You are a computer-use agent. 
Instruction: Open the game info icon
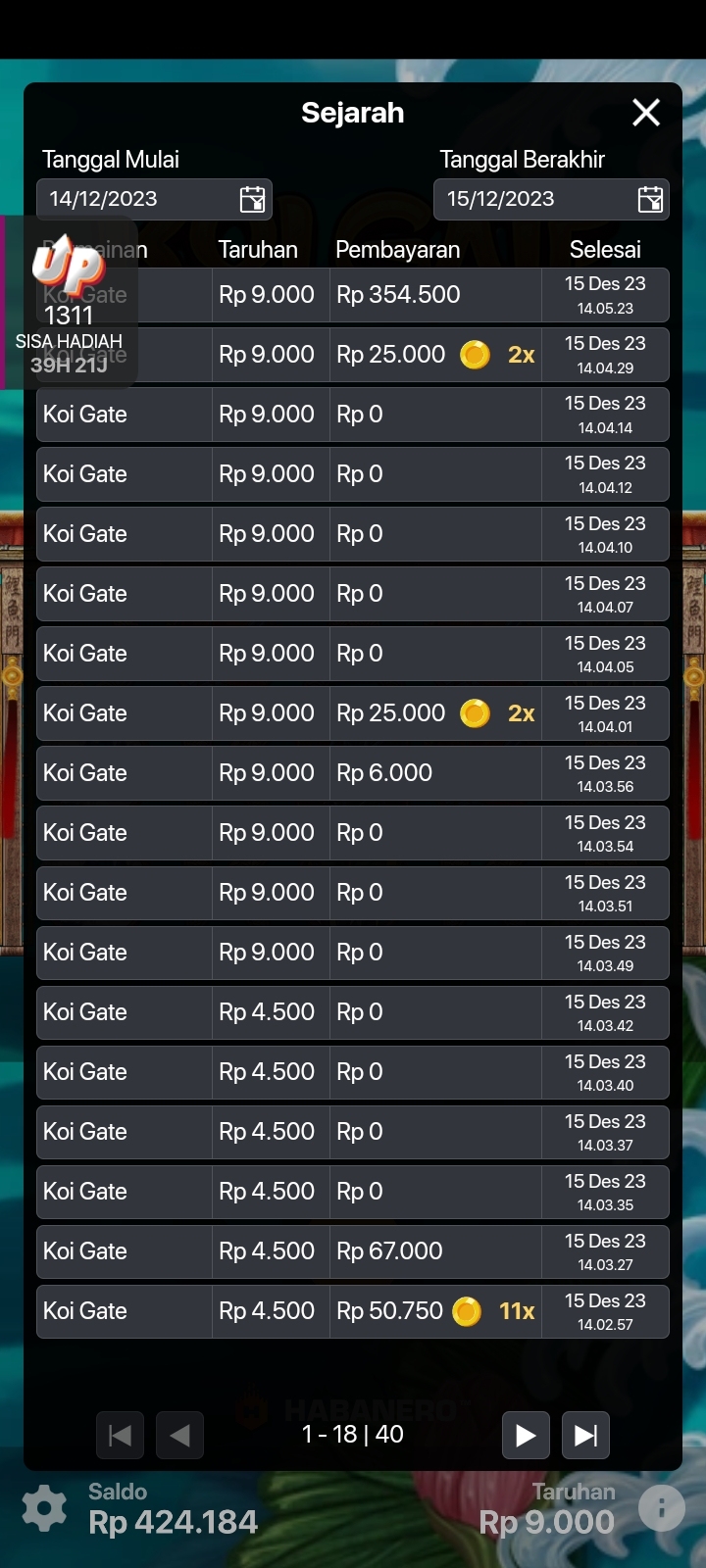(x=662, y=1508)
